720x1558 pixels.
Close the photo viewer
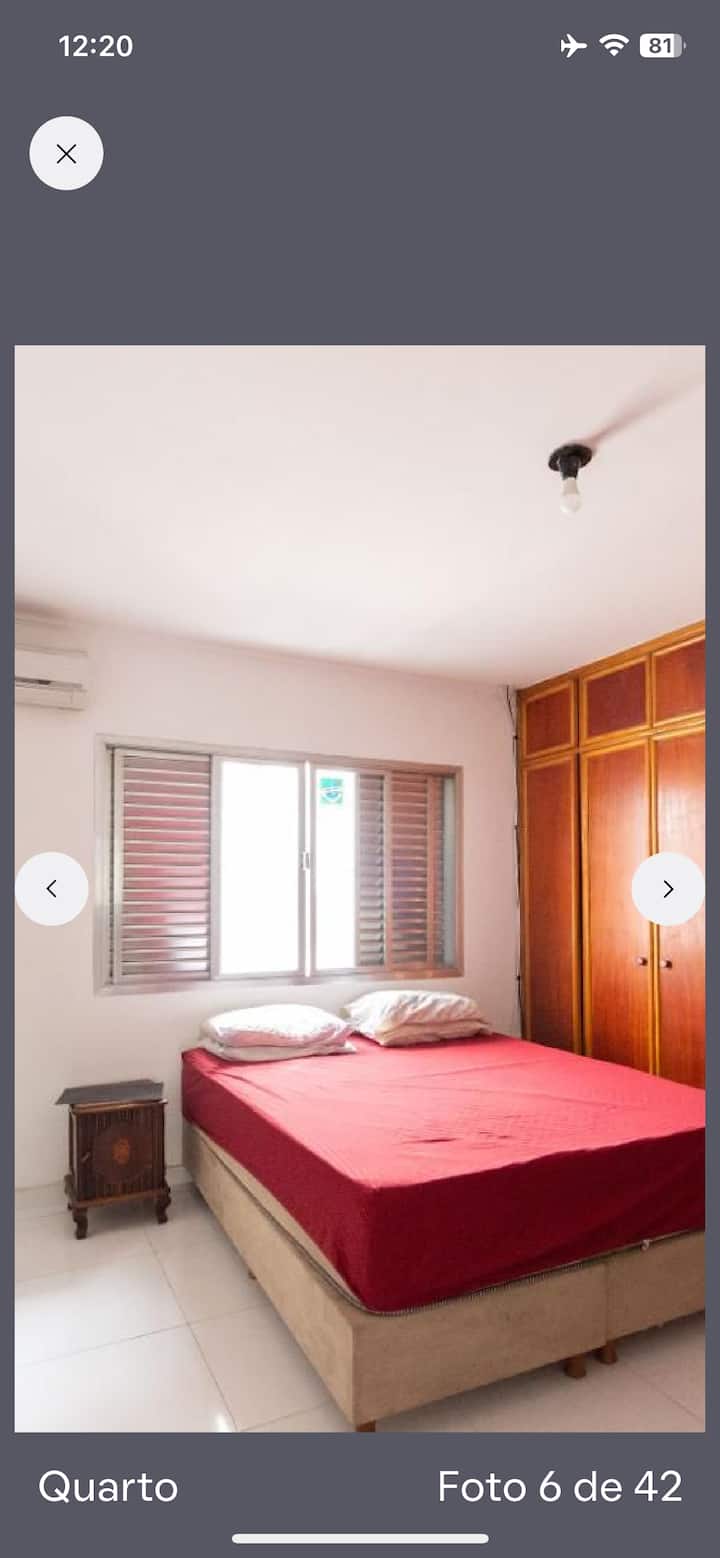66,153
